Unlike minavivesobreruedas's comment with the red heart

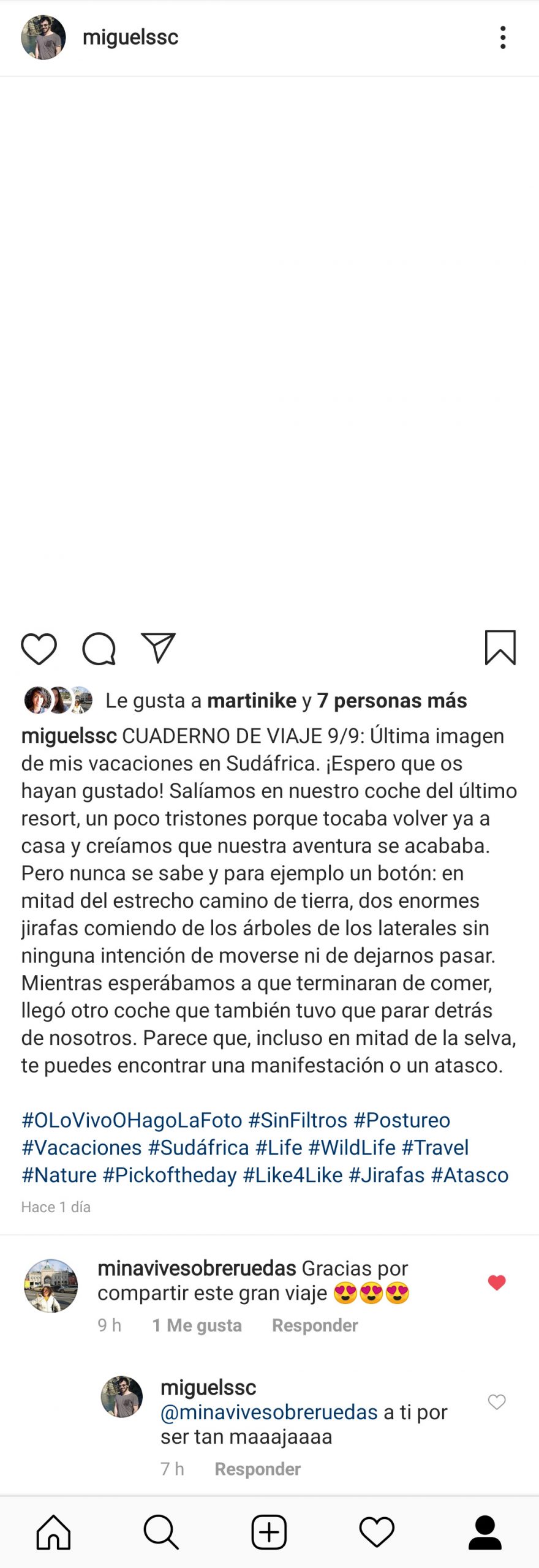tap(496, 1282)
